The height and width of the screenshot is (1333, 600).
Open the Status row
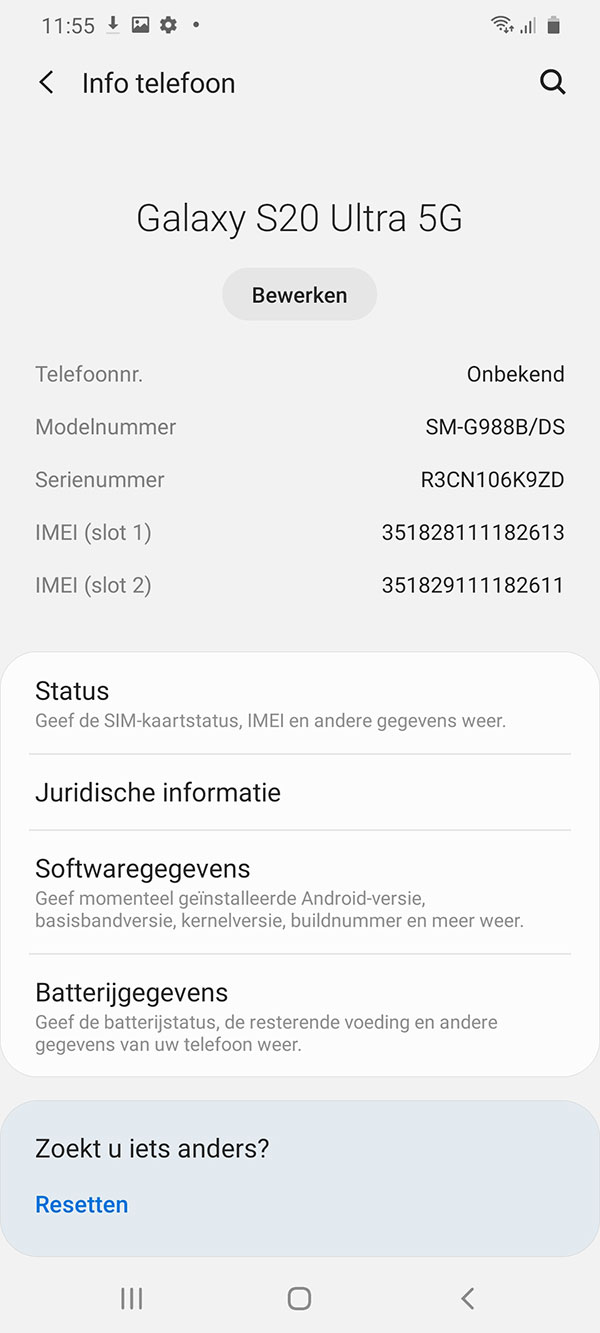coord(300,704)
